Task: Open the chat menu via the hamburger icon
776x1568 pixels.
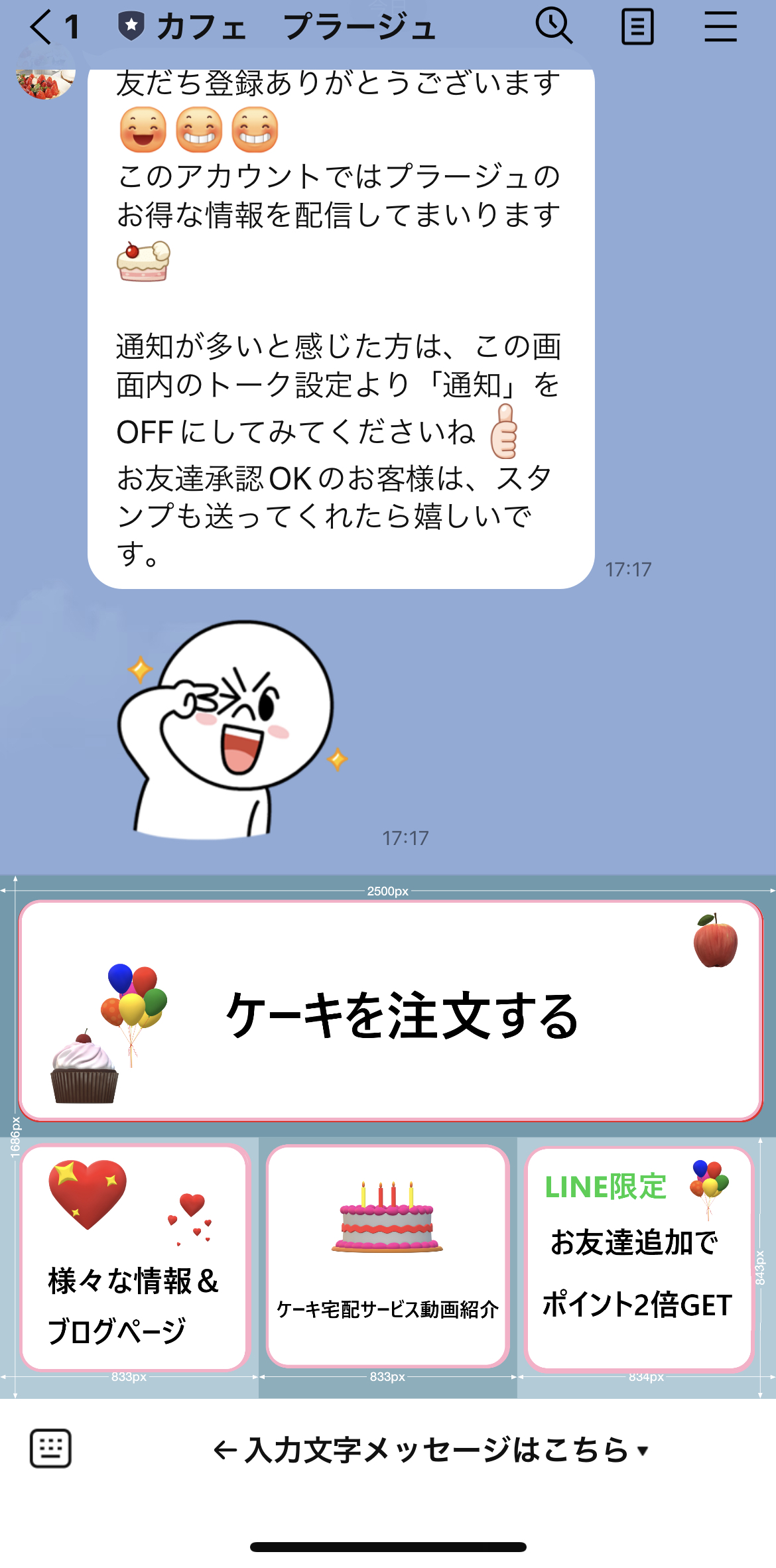Action: (720, 27)
